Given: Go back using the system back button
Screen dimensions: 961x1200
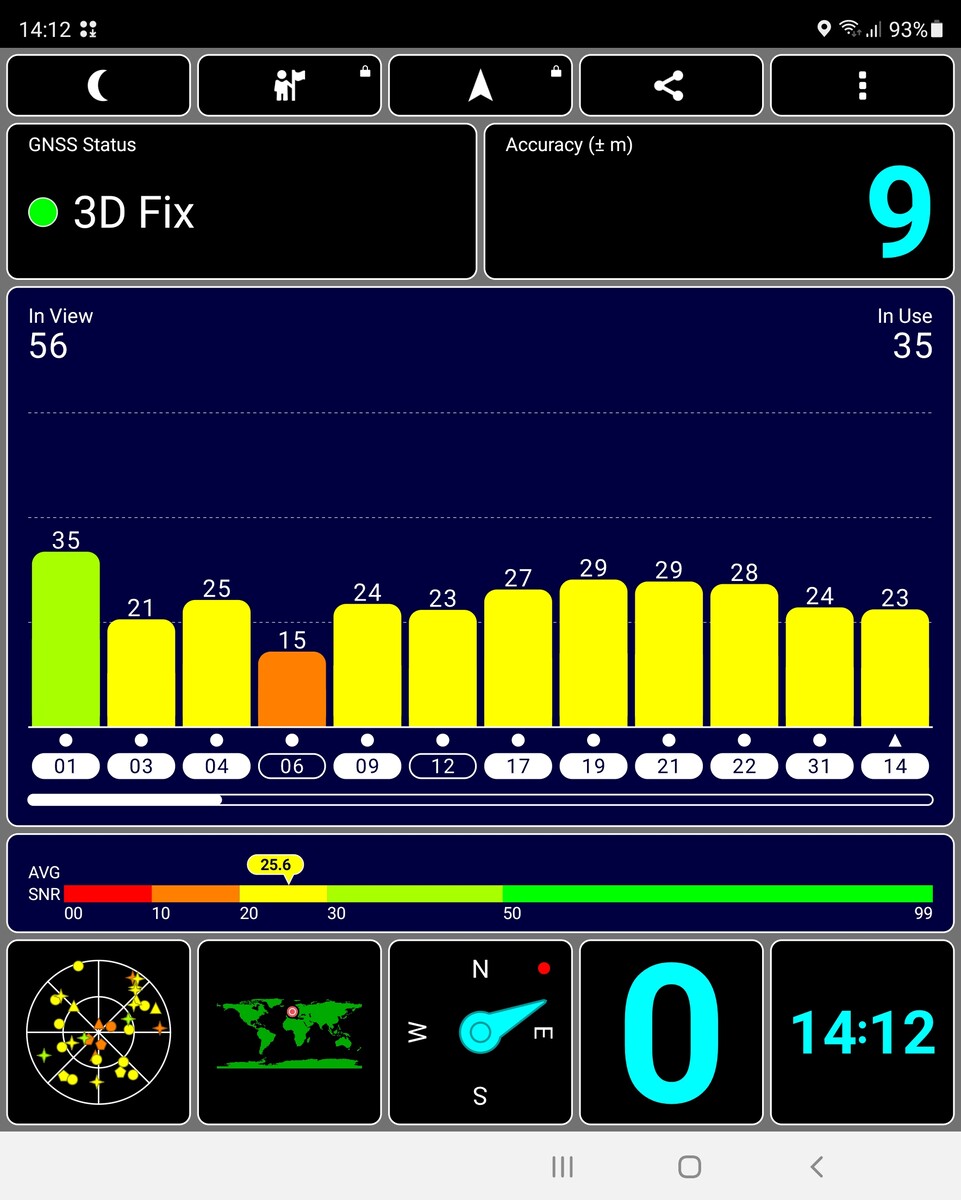Looking at the screenshot, I should coord(817,1166).
